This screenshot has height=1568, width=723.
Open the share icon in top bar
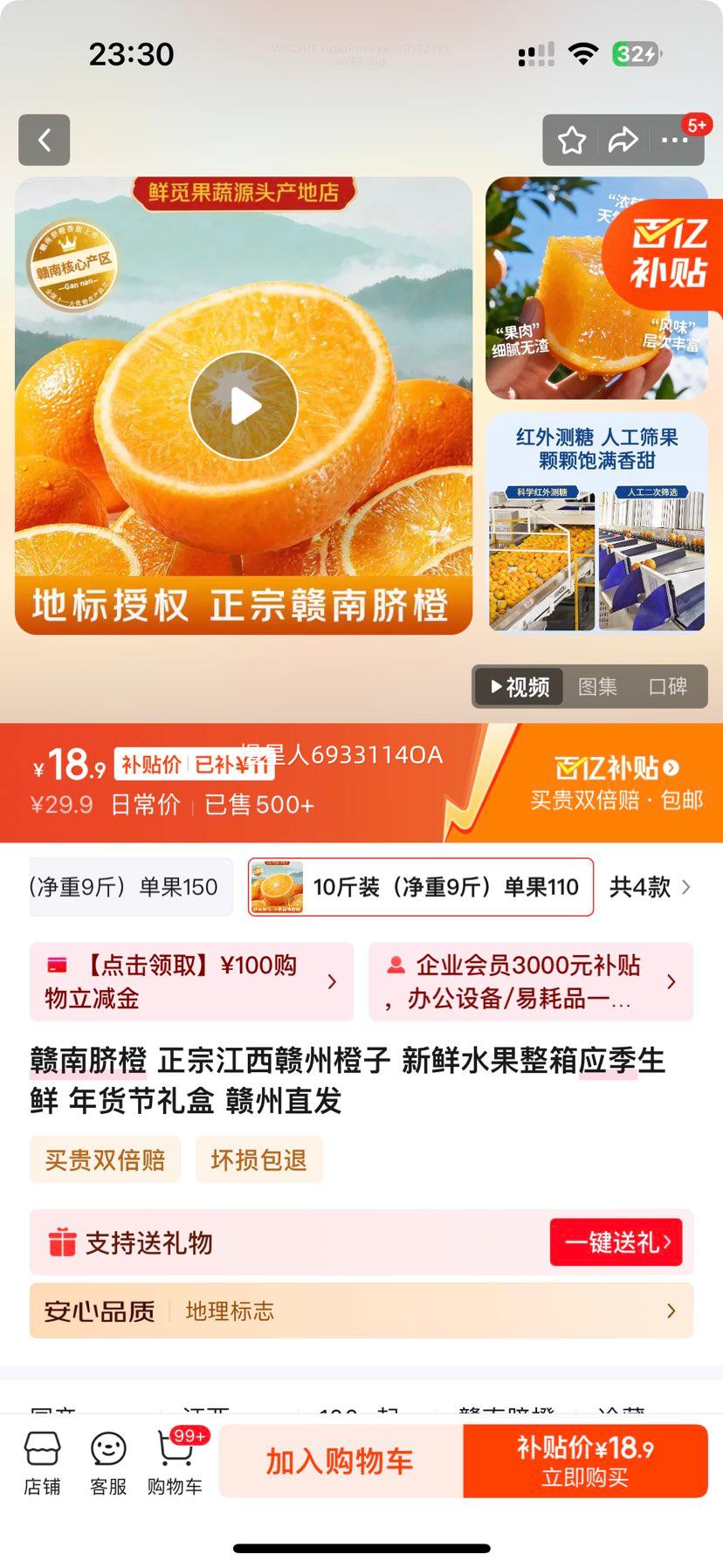(x=624, y=140)
